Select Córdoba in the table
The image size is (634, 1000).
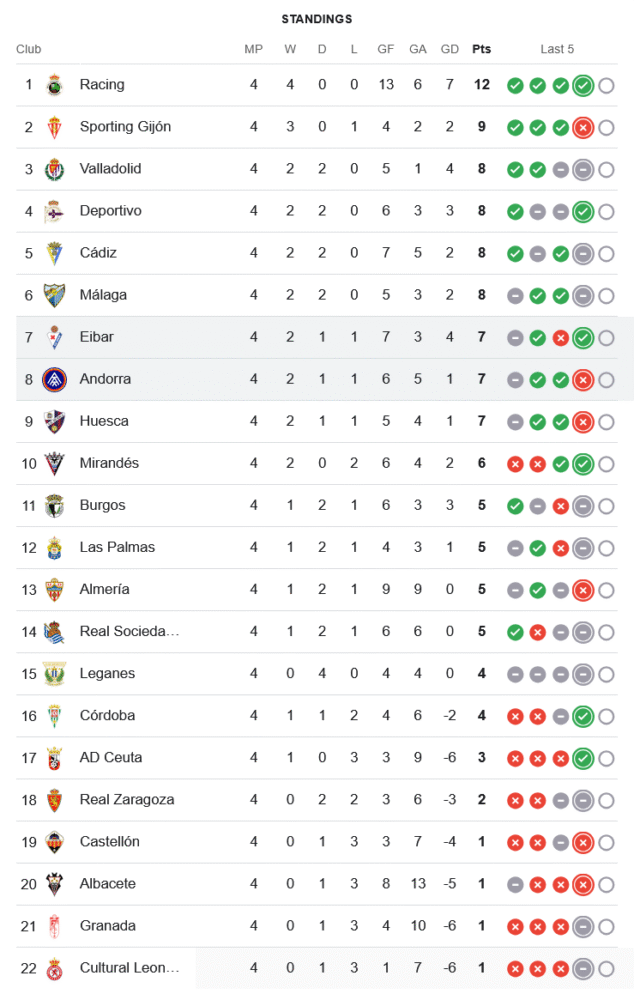107,715
